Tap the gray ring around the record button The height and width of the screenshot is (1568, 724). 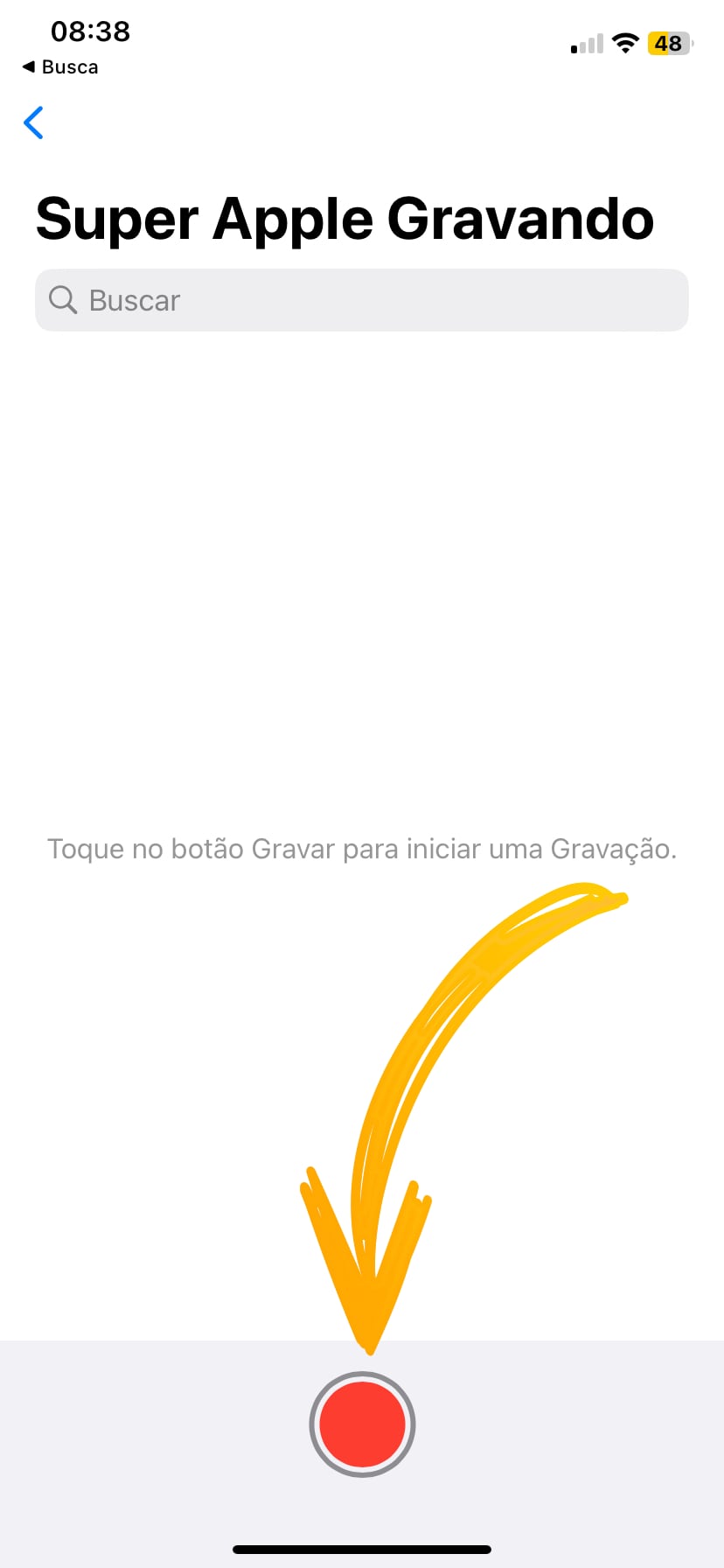[362, 1374]
